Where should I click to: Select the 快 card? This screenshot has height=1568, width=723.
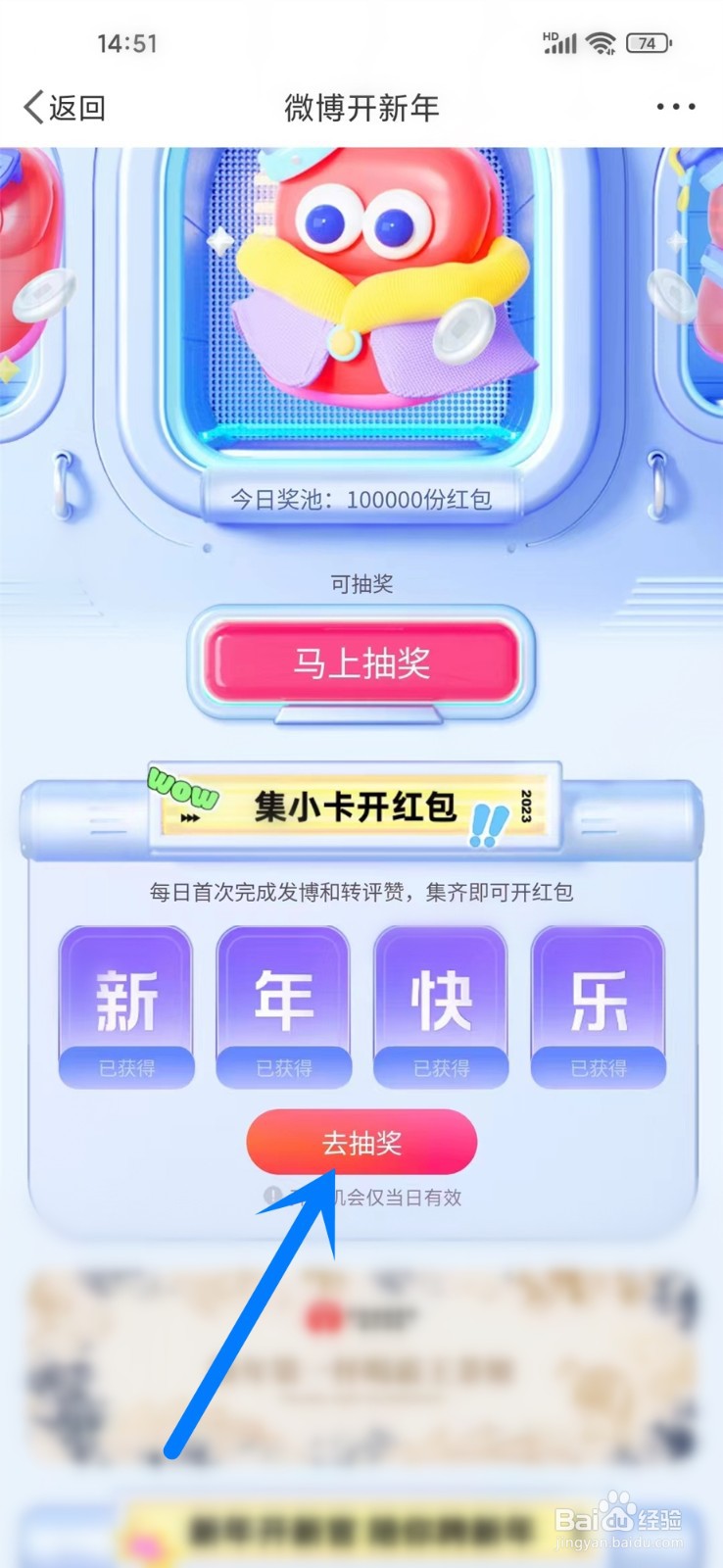tap(440, 992)
